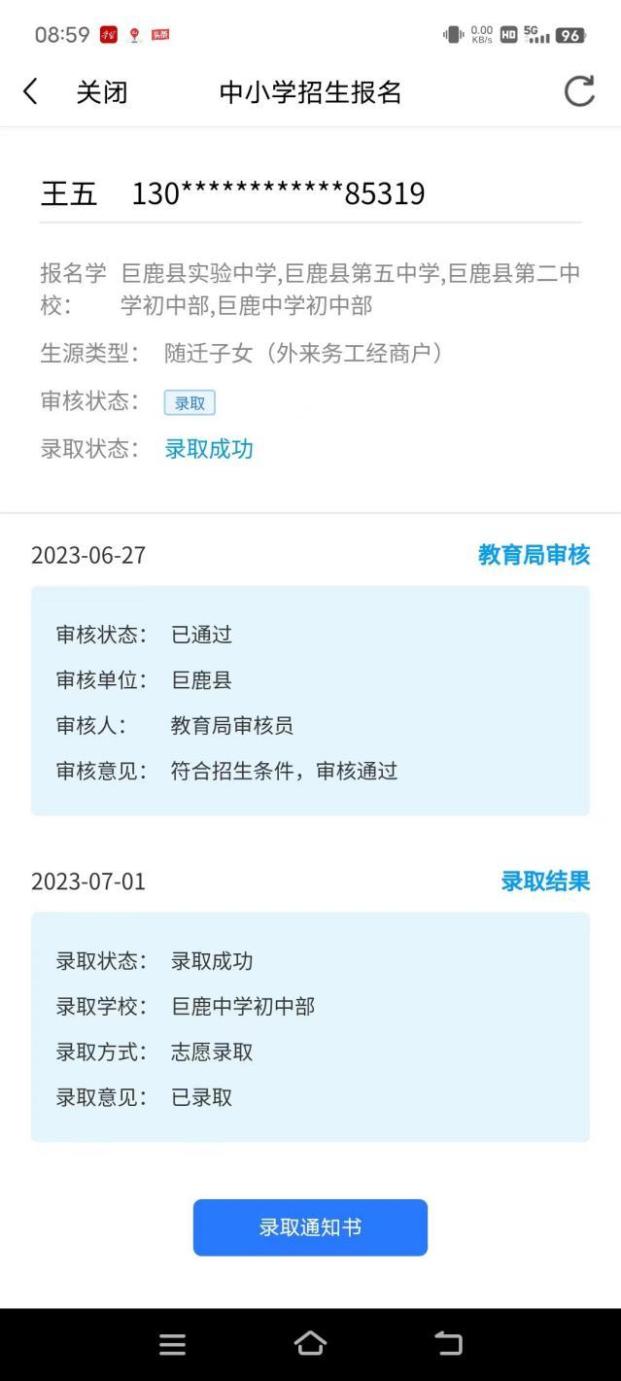Image resolution: width=621 pixels, height=1381 pixels.
Task: Refresh the page with the reload icon
Action: click(x=579, y=92)
